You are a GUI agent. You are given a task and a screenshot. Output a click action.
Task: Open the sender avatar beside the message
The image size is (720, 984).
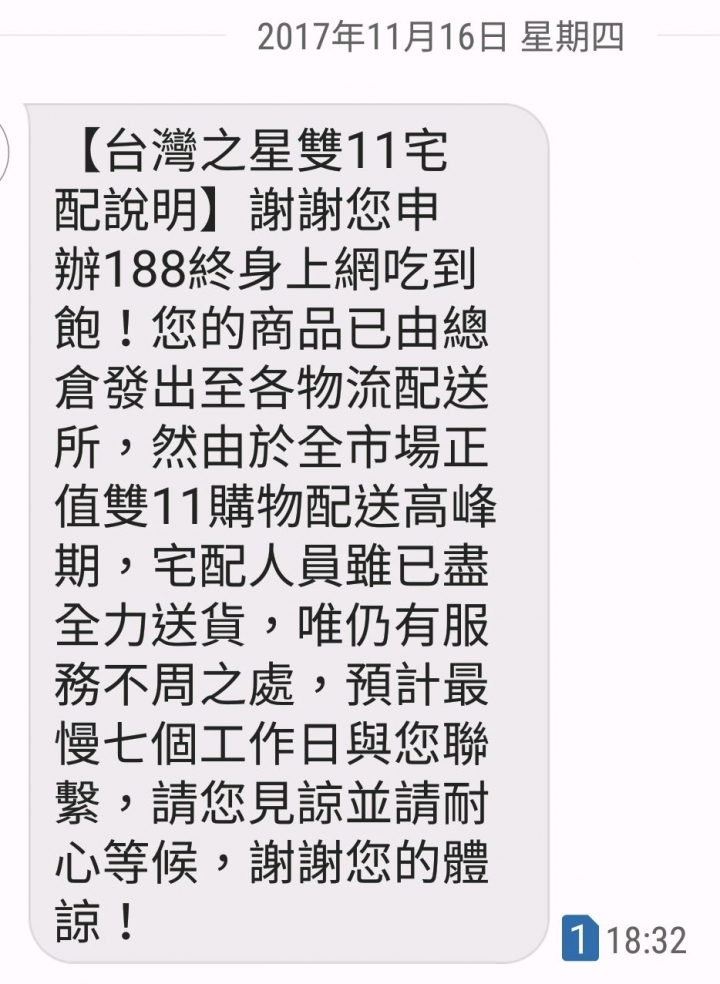pos(3,153)
